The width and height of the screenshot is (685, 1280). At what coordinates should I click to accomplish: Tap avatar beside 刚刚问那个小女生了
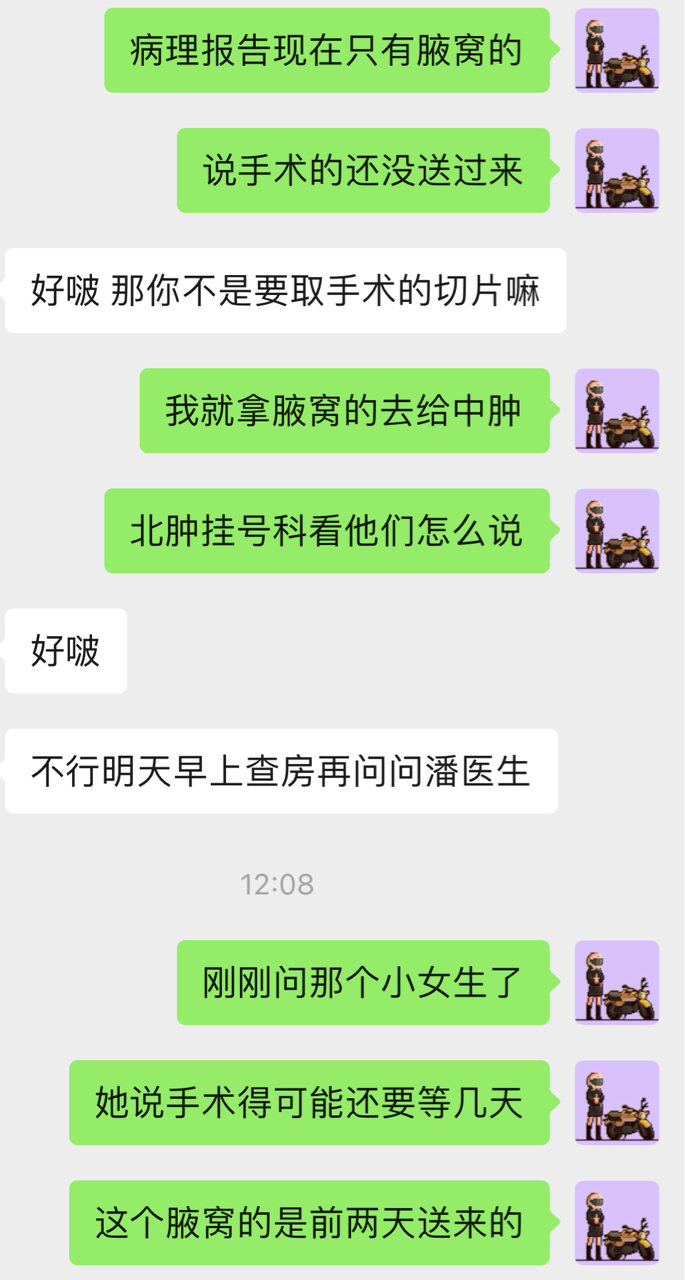point(617,982)
